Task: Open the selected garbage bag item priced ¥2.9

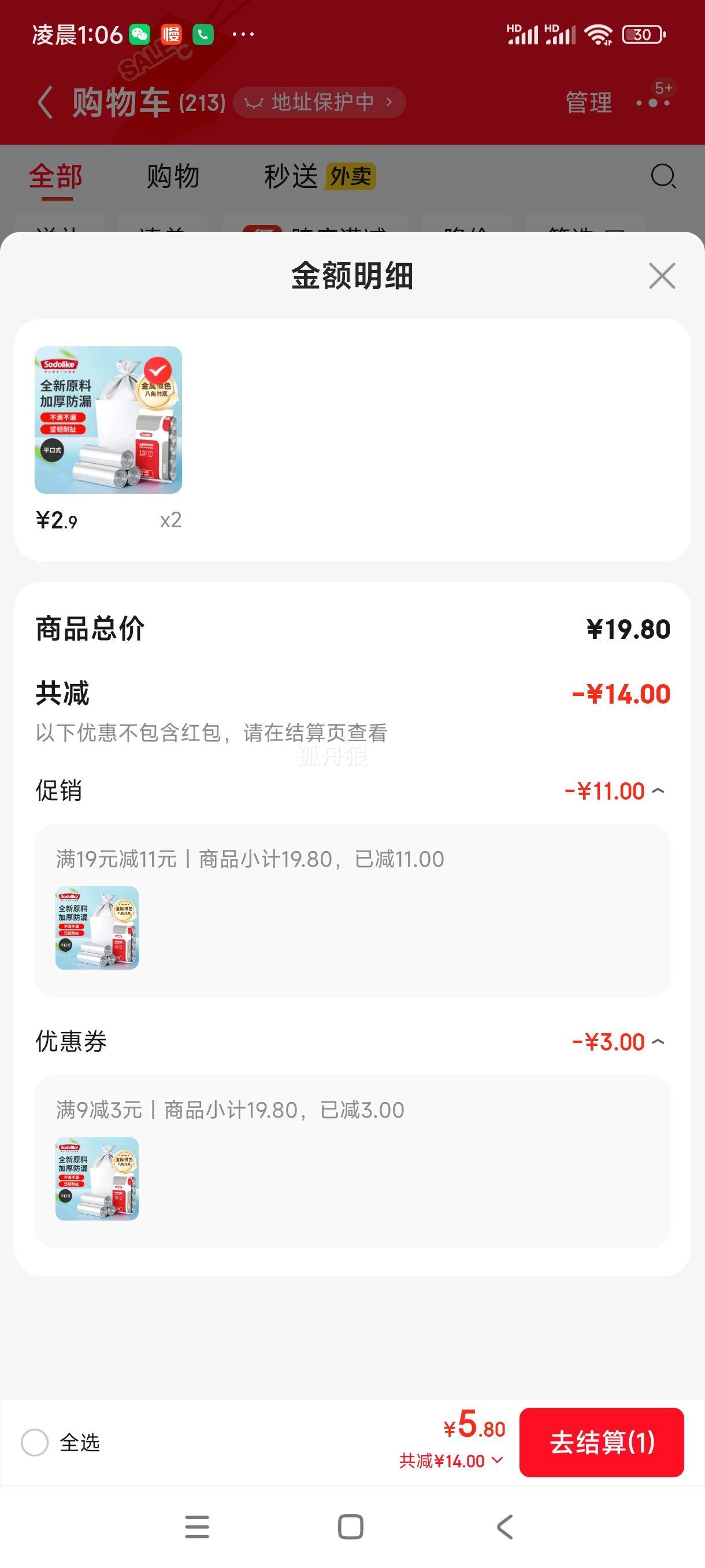Action: (108, 420)
